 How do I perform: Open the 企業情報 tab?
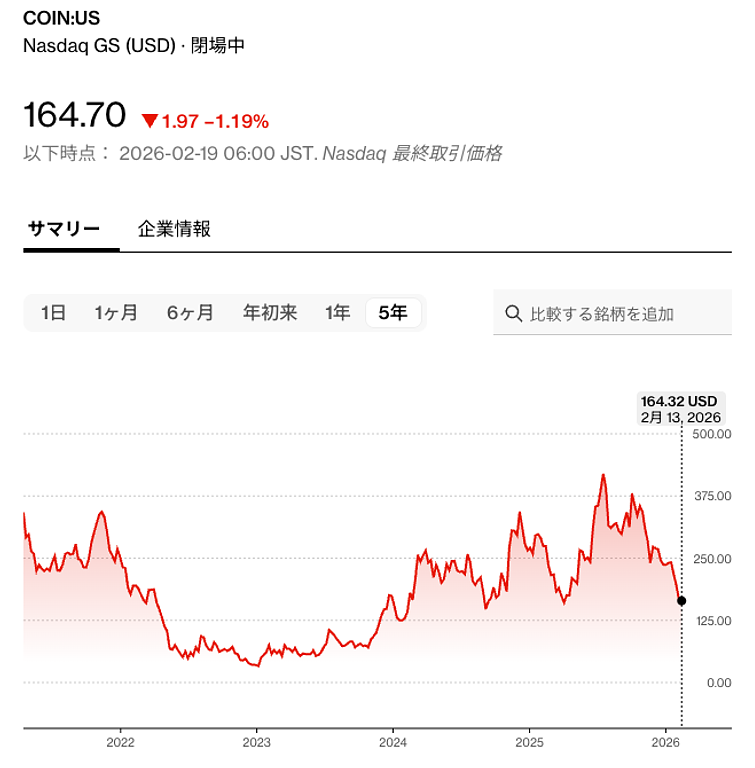pos(174,229)
